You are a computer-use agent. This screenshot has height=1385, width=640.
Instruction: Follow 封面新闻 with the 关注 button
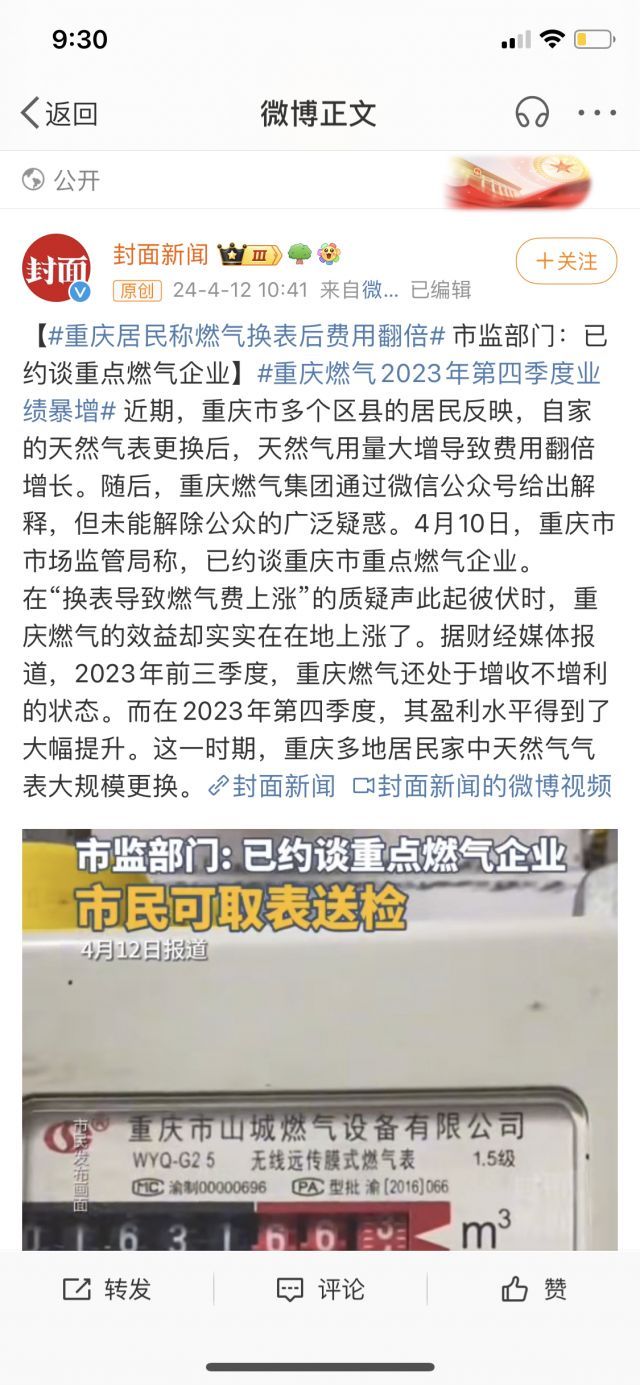click(x=566, y=261)
